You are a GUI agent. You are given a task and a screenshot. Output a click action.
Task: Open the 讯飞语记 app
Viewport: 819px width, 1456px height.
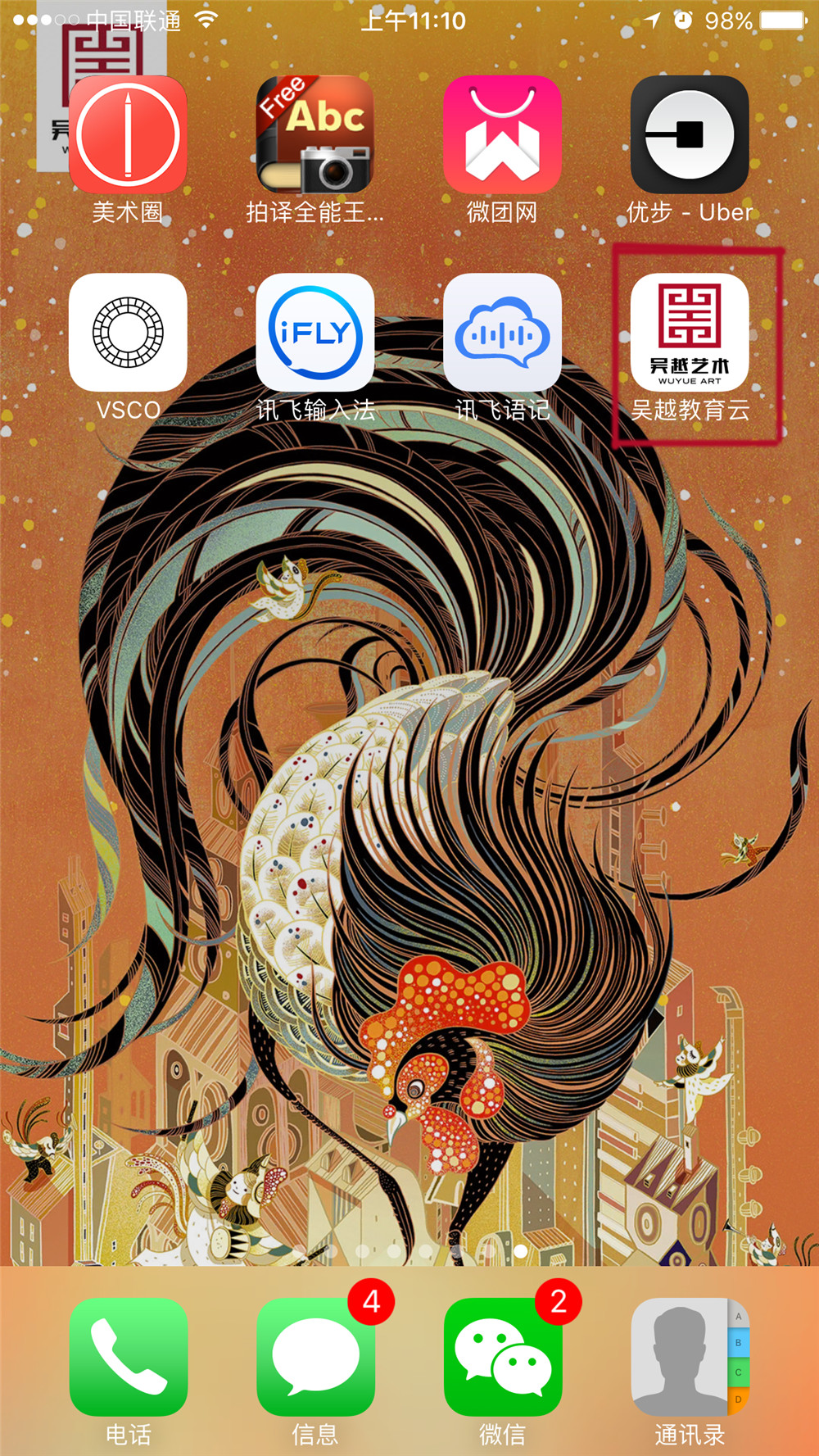tap(502, 333)
